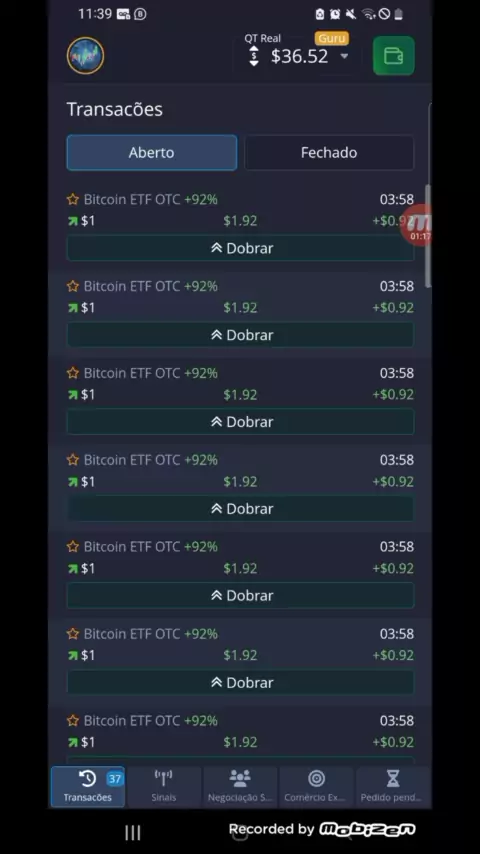The width and height of the screenshot is (480, 854).
Task: Open the Pedido pend... tab
Action: tap(392, 786)
